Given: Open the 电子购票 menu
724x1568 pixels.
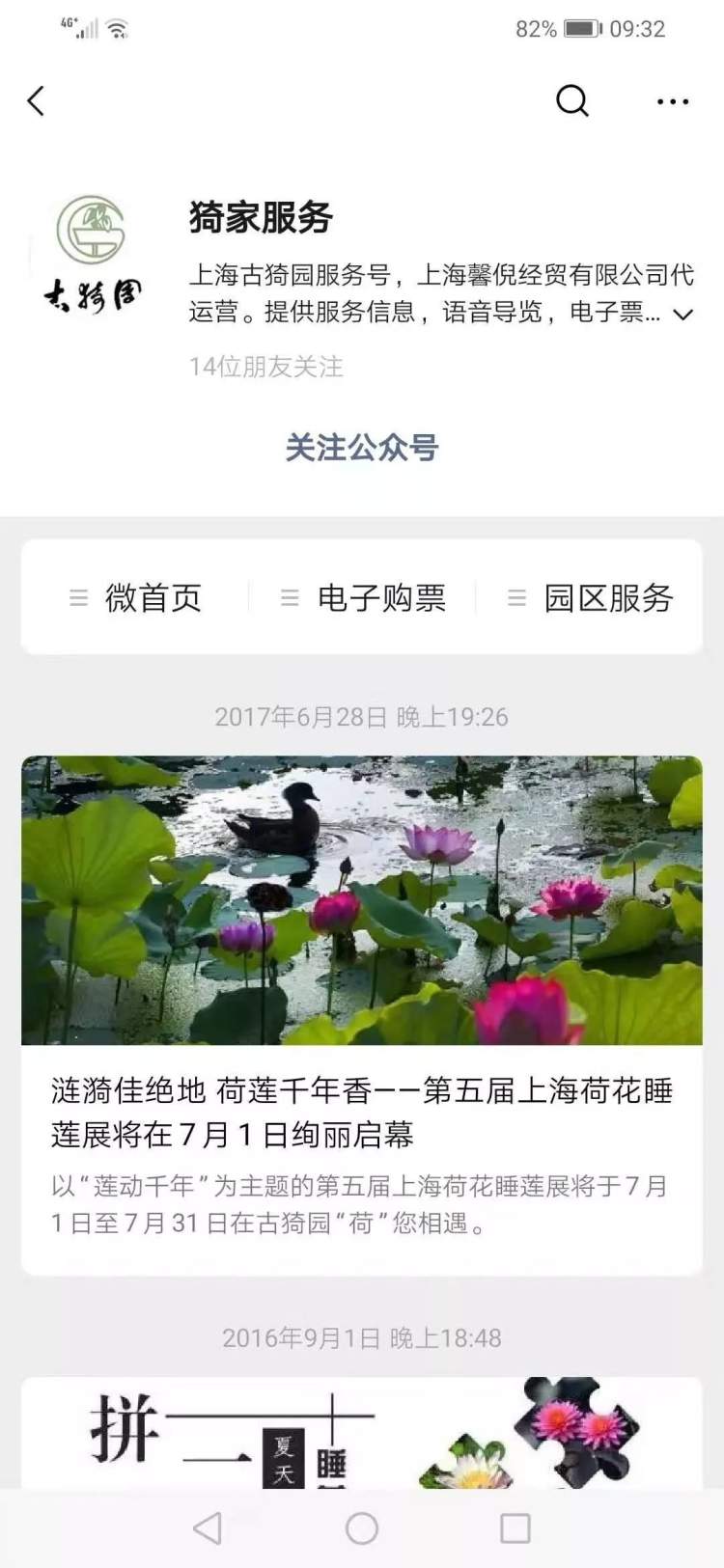Looking at the screenshot, I should [x=363, y=598].
